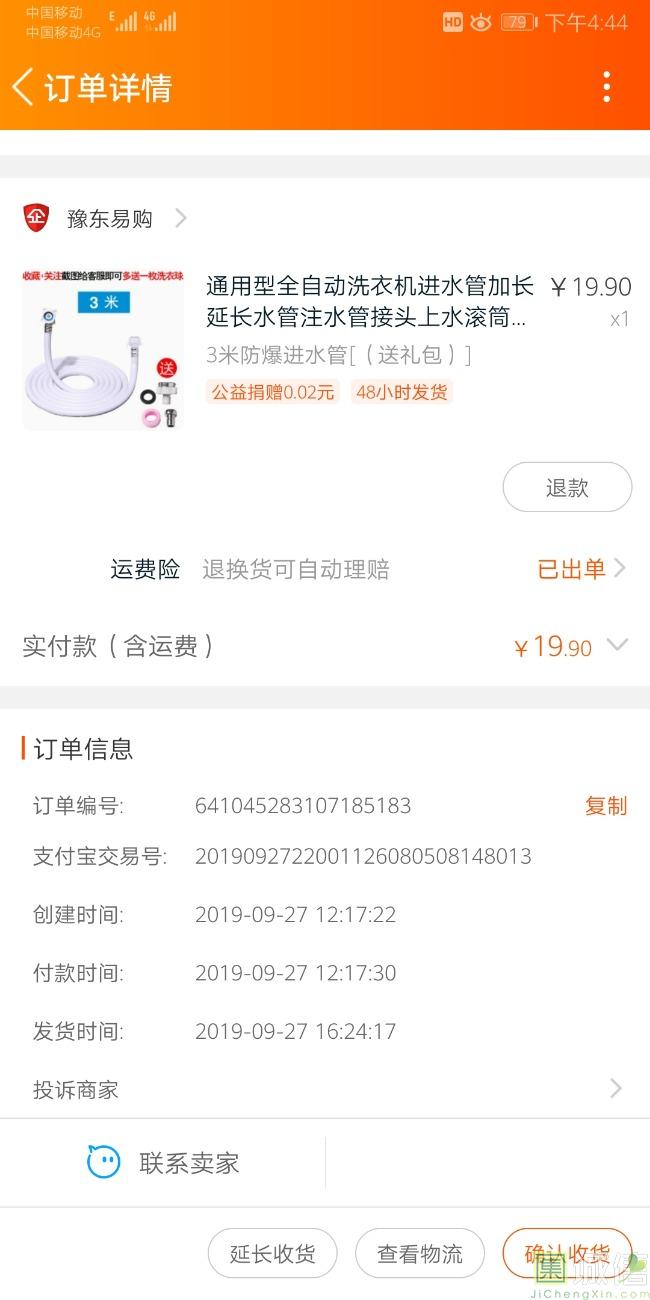View logistics with 查看物流
The image size is (650, 1300).
[420, 1254]
